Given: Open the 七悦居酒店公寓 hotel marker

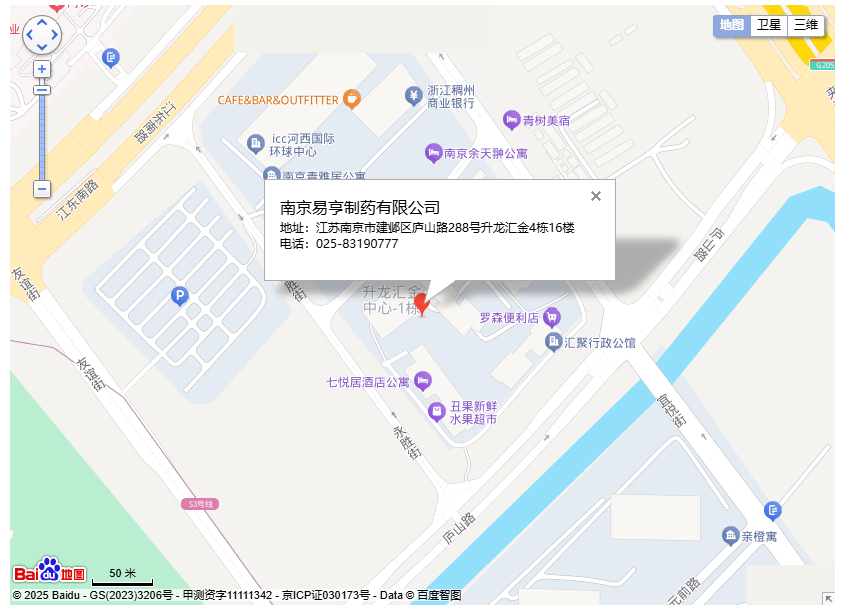Looking at the screenshot, I should pyautogui.click(x=423, y=381).
